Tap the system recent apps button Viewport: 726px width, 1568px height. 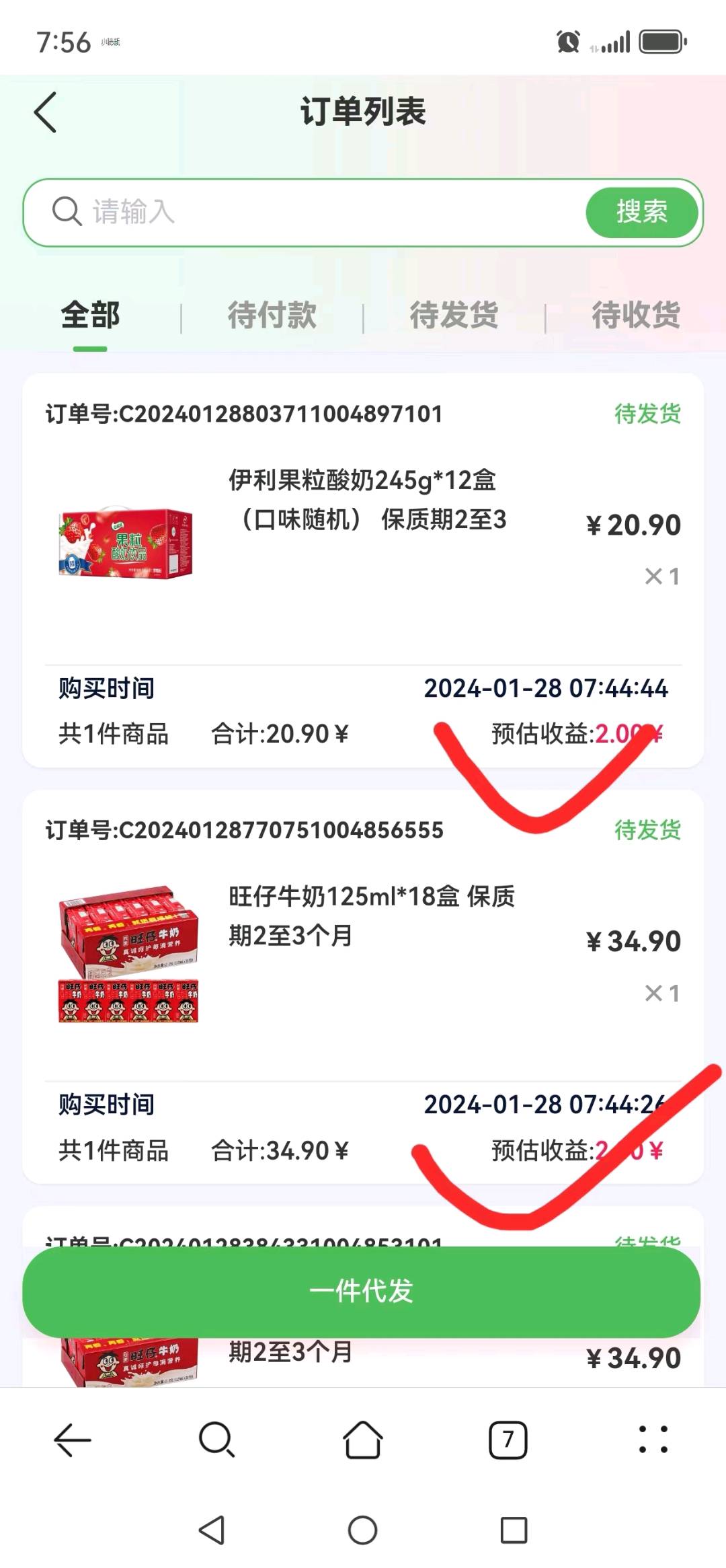pos(514,1530)
